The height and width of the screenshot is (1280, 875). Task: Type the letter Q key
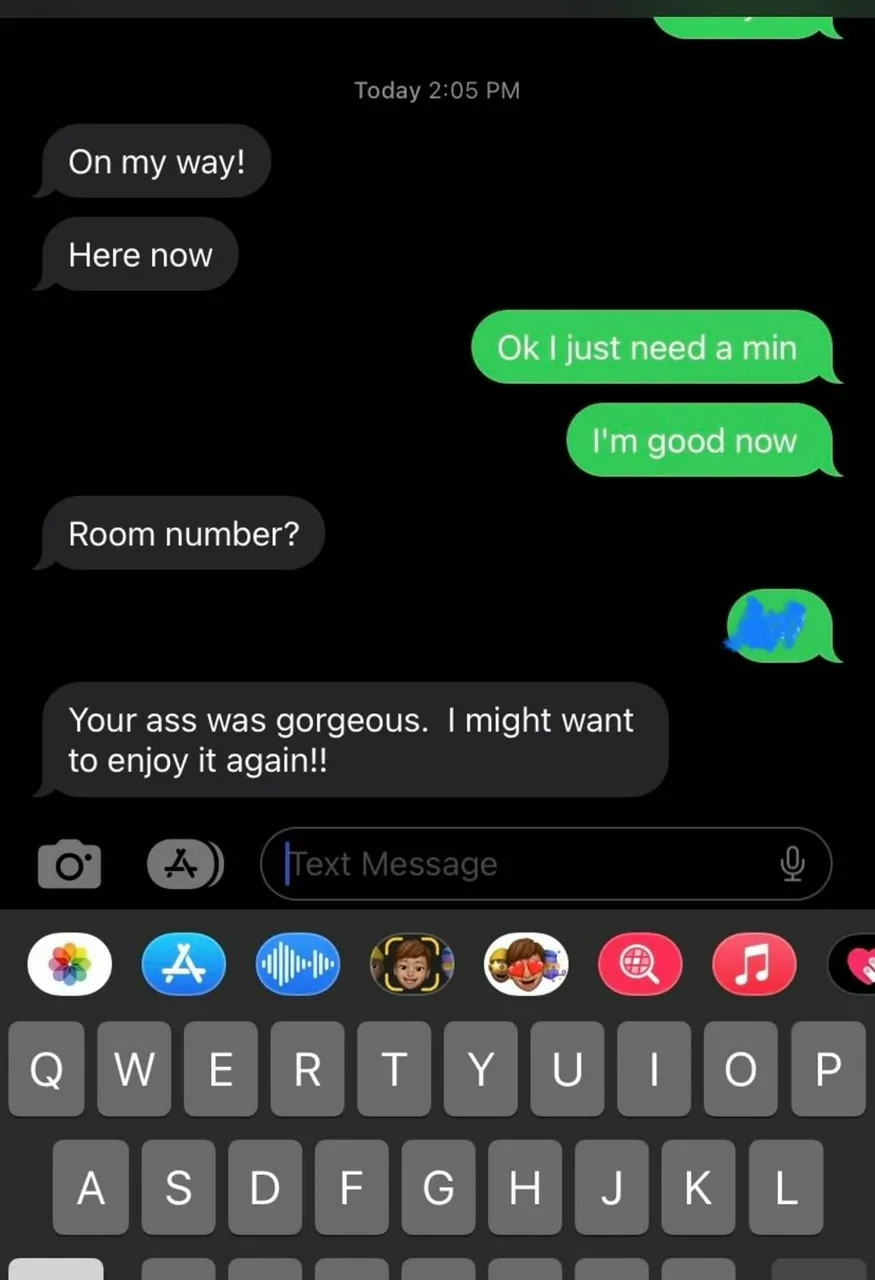click(x=46, y=1069)
